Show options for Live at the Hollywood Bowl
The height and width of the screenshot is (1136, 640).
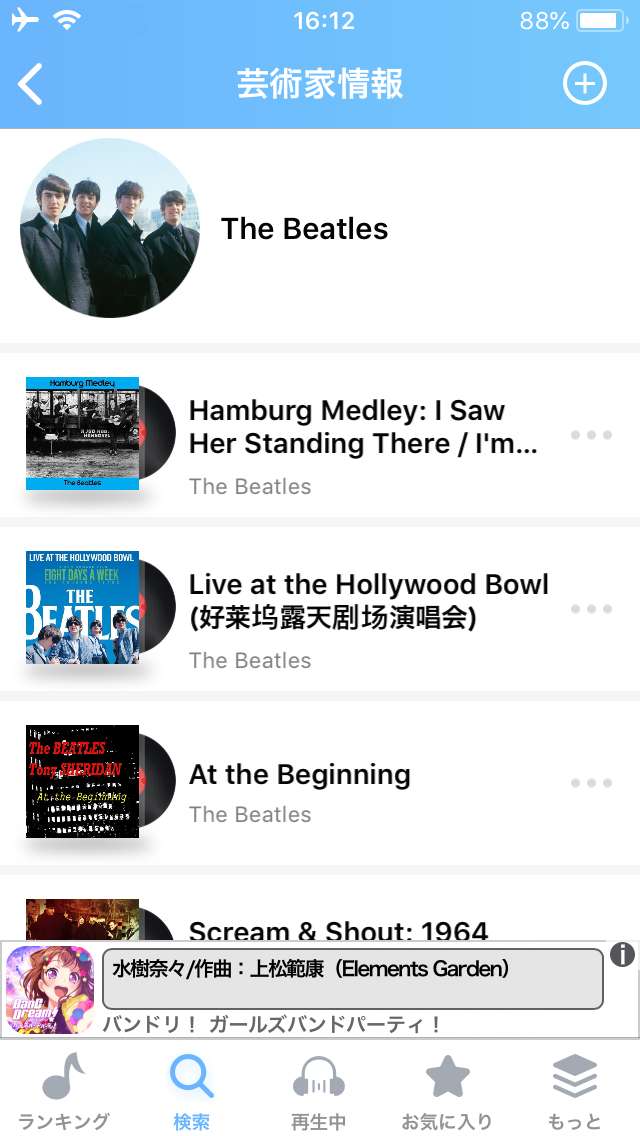pyautogui.click(x=591, y=609)
